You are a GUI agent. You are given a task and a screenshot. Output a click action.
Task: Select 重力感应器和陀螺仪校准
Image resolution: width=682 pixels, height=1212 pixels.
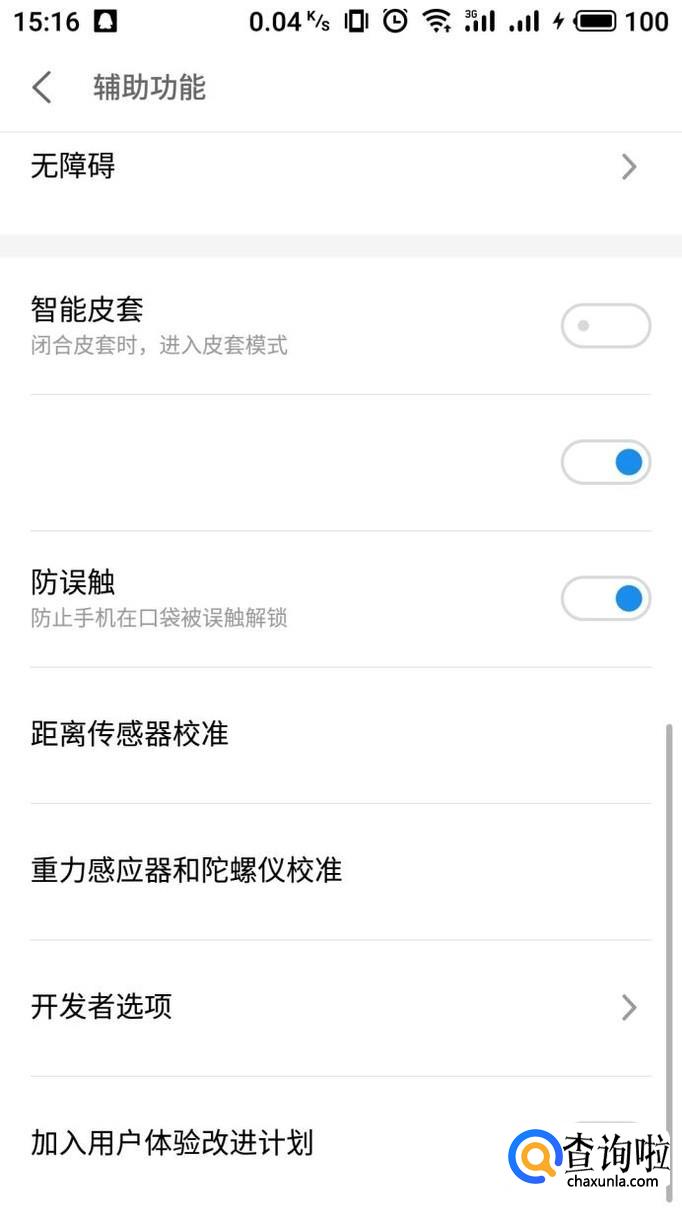point(340,871)
